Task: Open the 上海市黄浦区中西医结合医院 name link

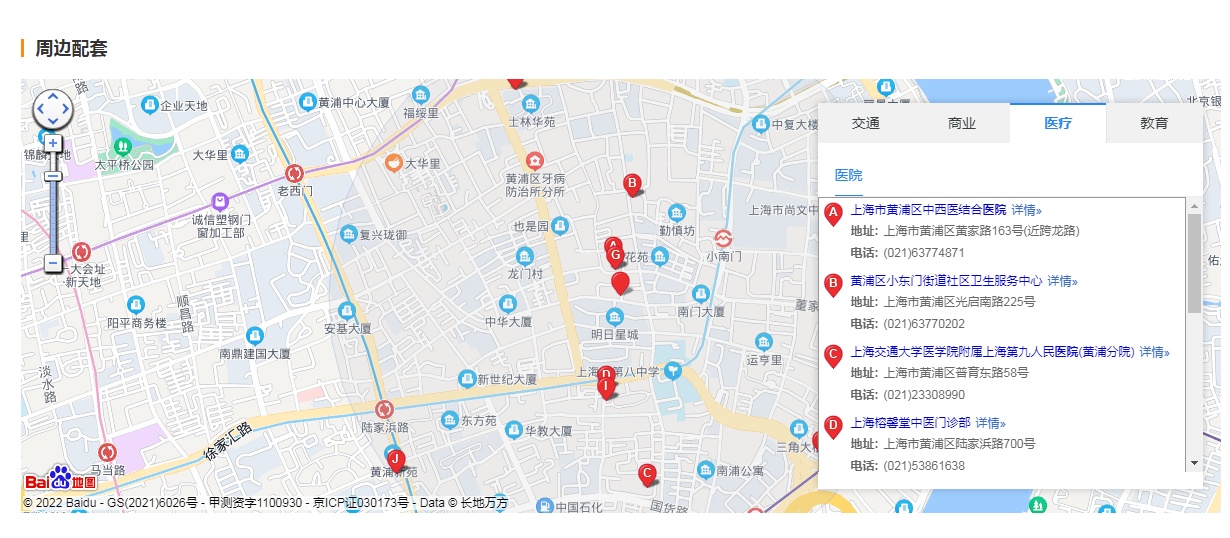Action: 928,210
